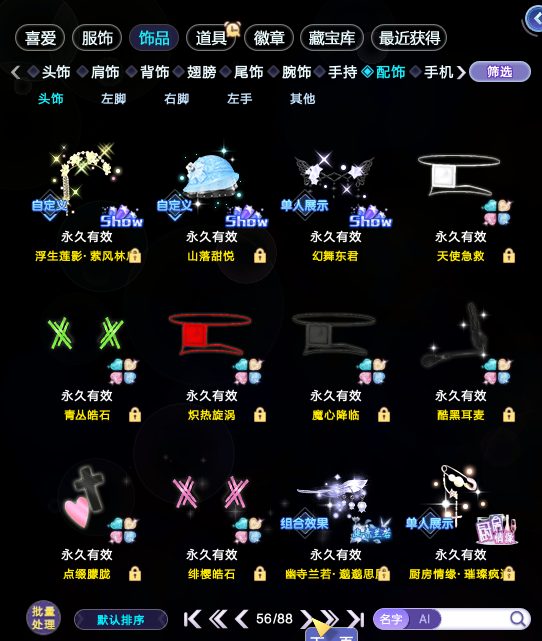Go to the previous page arrow
The height and width of the screenshot is (641, 542).
click(x=241, y=619)
